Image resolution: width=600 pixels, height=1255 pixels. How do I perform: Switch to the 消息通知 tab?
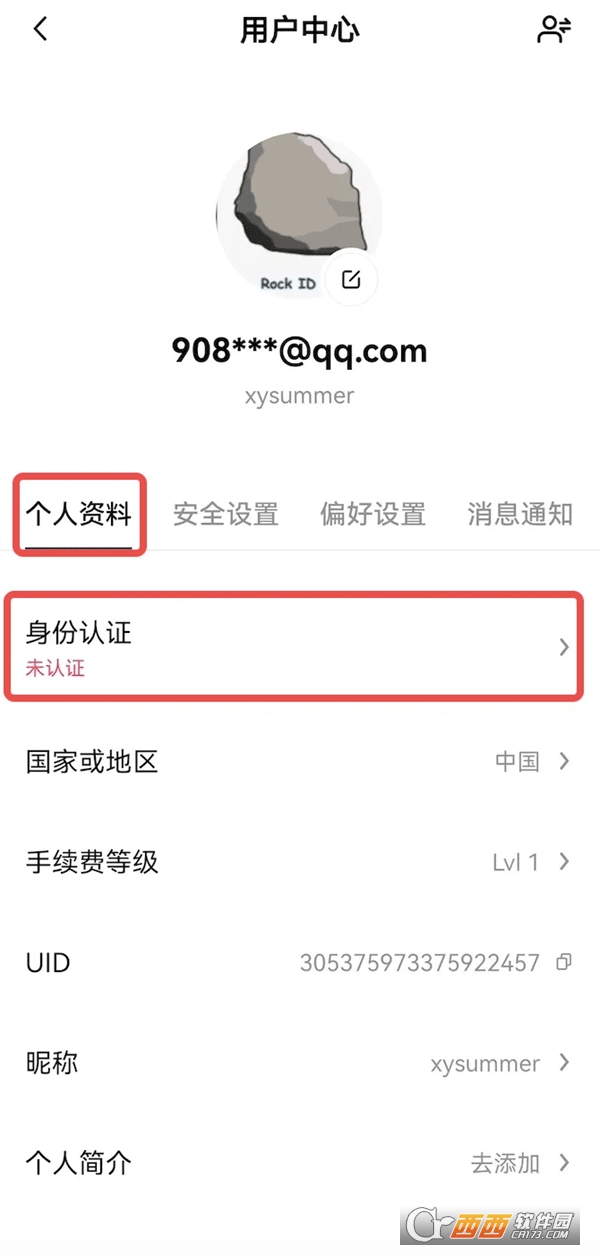(519, 515)
